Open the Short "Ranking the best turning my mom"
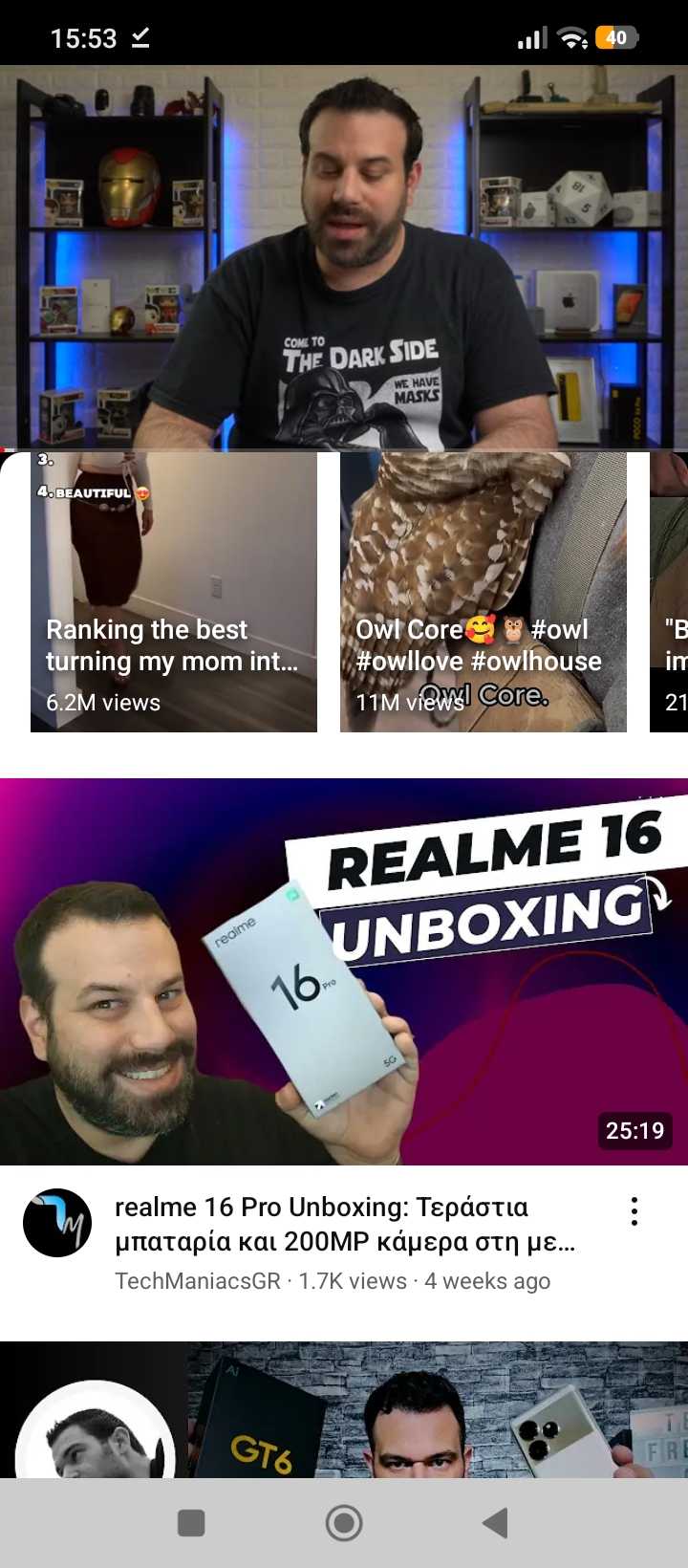688x1568 pixels. click(x=174, y=593)
